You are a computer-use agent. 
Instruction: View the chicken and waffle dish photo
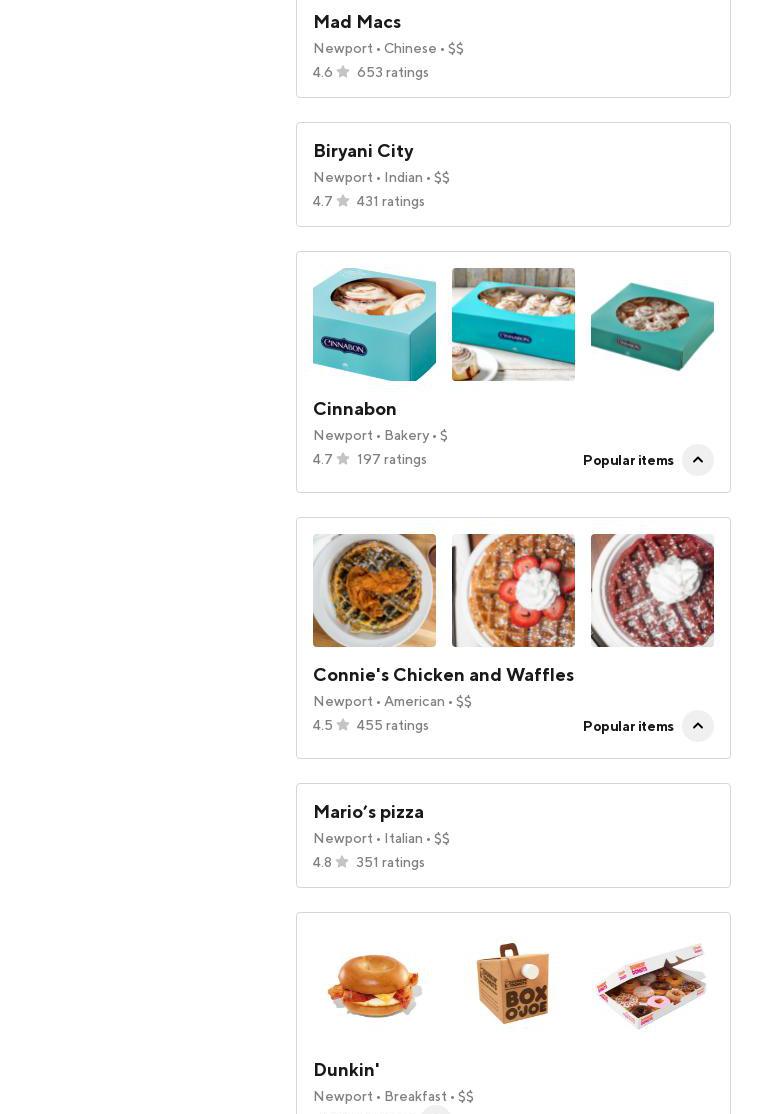[x=374, y=590]
